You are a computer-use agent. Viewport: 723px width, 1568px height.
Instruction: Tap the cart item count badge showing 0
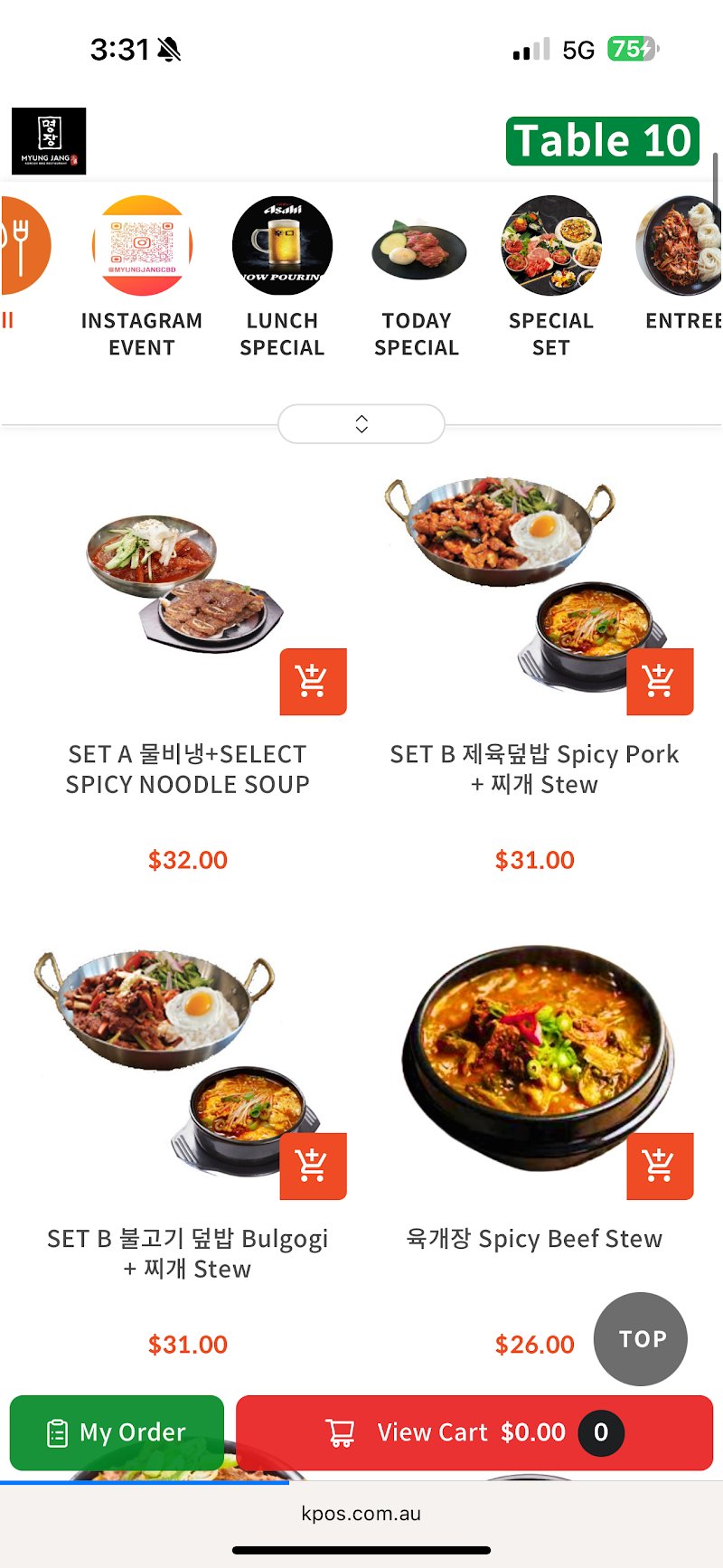pyautogui.click(x=599, y=1431)
